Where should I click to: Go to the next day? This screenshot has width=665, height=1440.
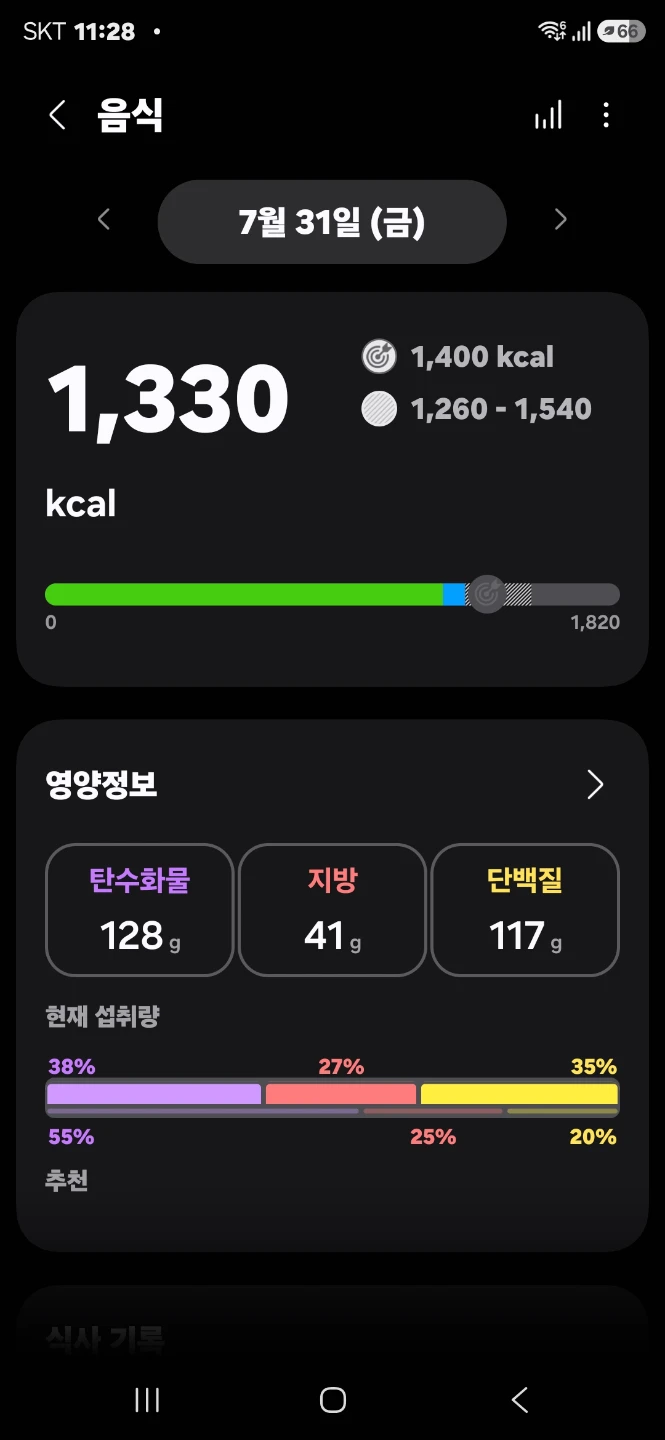pyautogui.click(x=560, y=220)
